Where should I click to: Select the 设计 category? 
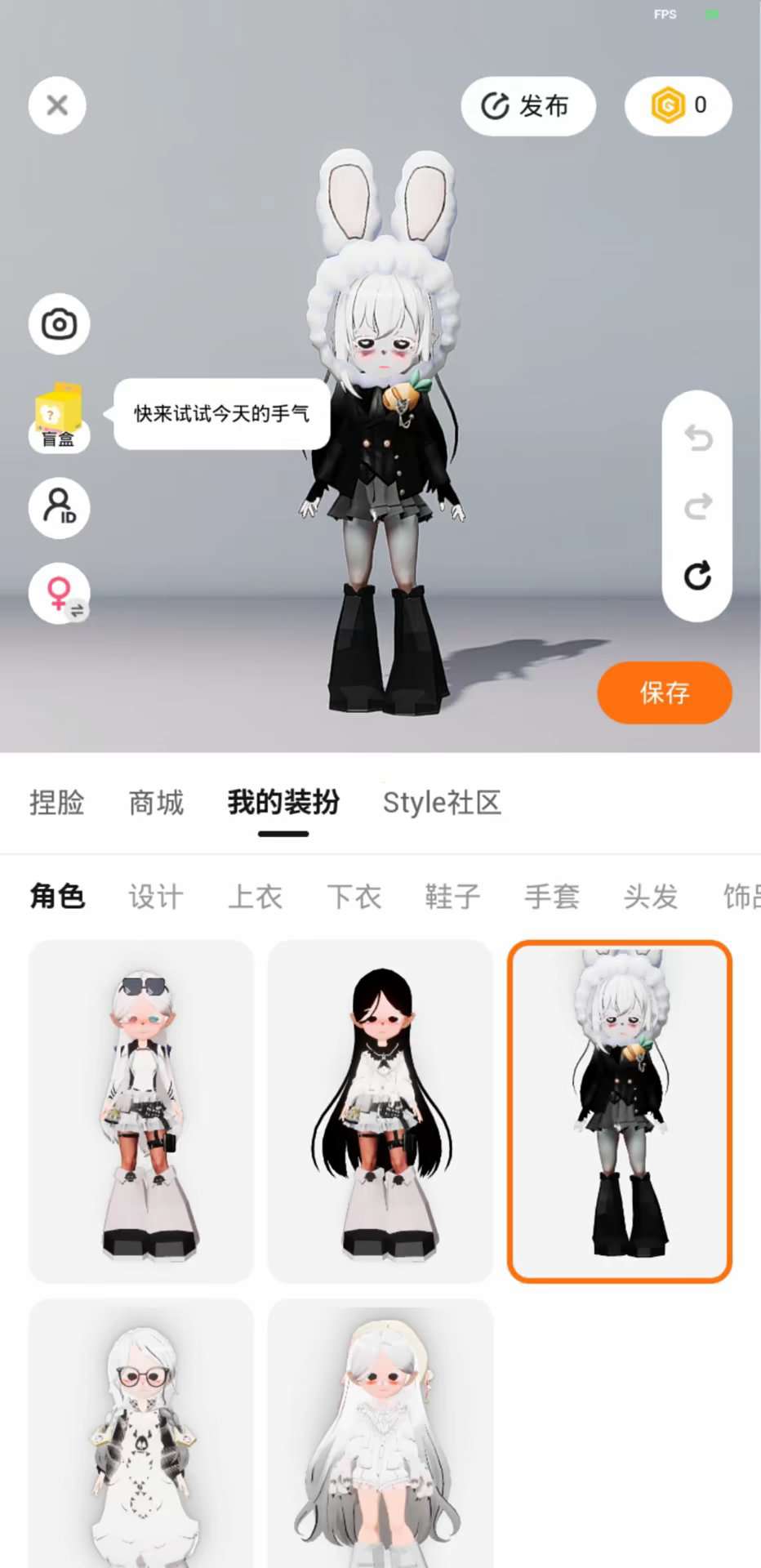(x=156, y=897)
